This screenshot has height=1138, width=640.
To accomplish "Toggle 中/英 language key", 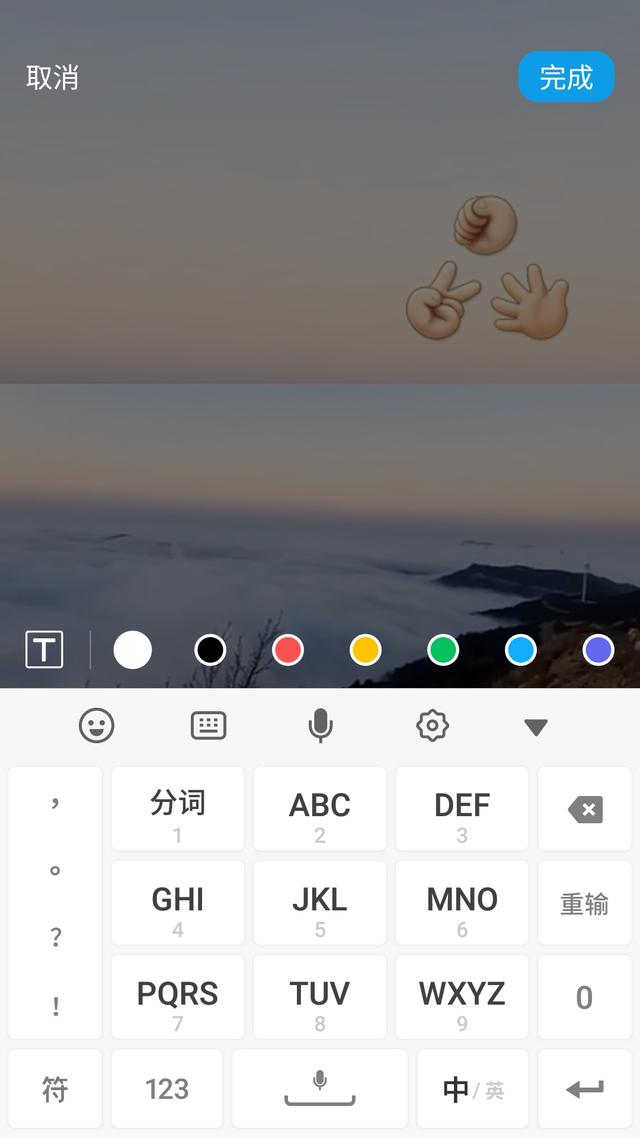I will point(472,1089).
